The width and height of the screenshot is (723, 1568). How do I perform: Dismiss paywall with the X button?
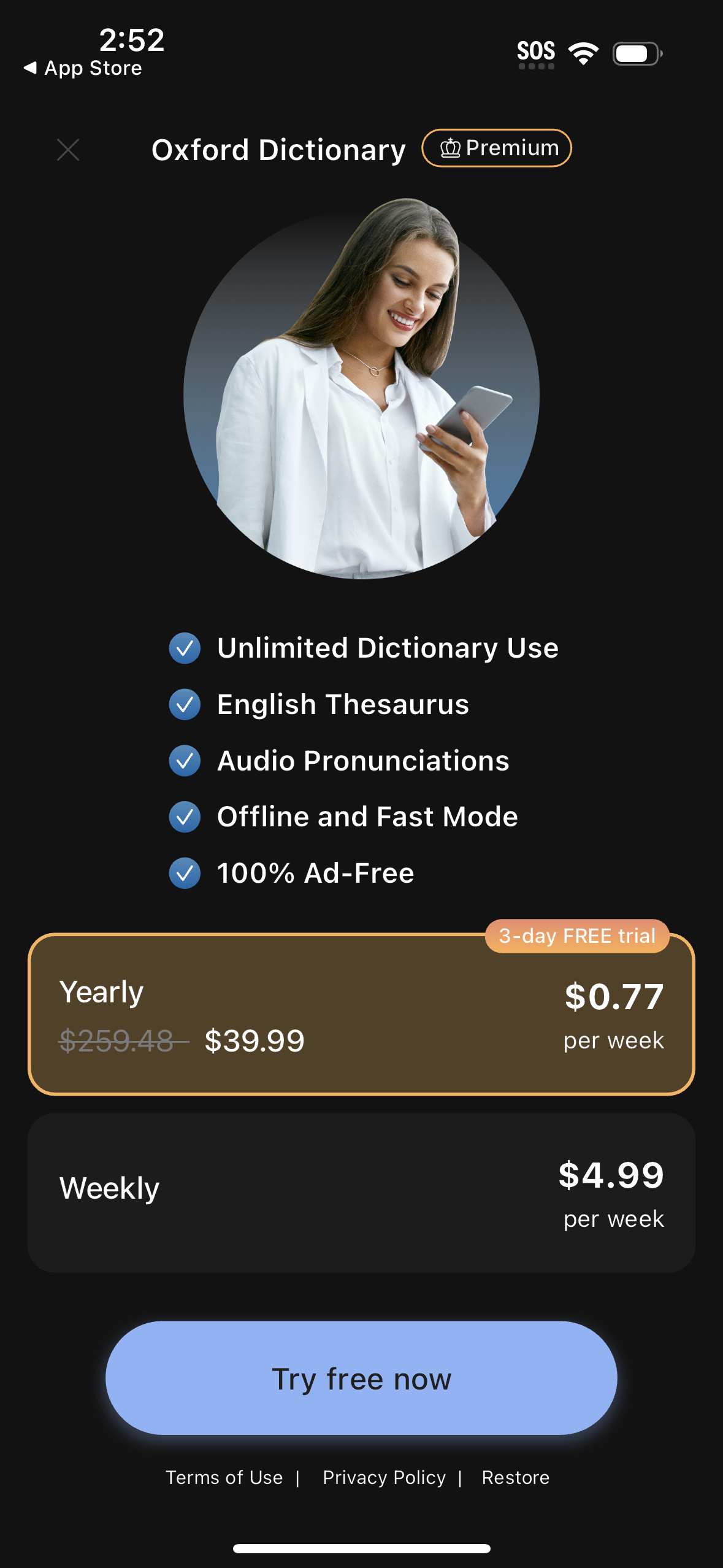[67, 150]
